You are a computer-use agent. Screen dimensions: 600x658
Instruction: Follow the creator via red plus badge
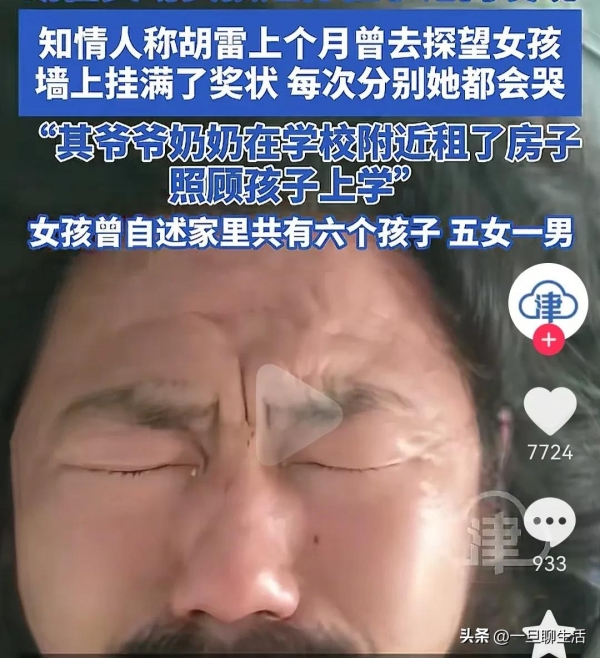(548, 340)
